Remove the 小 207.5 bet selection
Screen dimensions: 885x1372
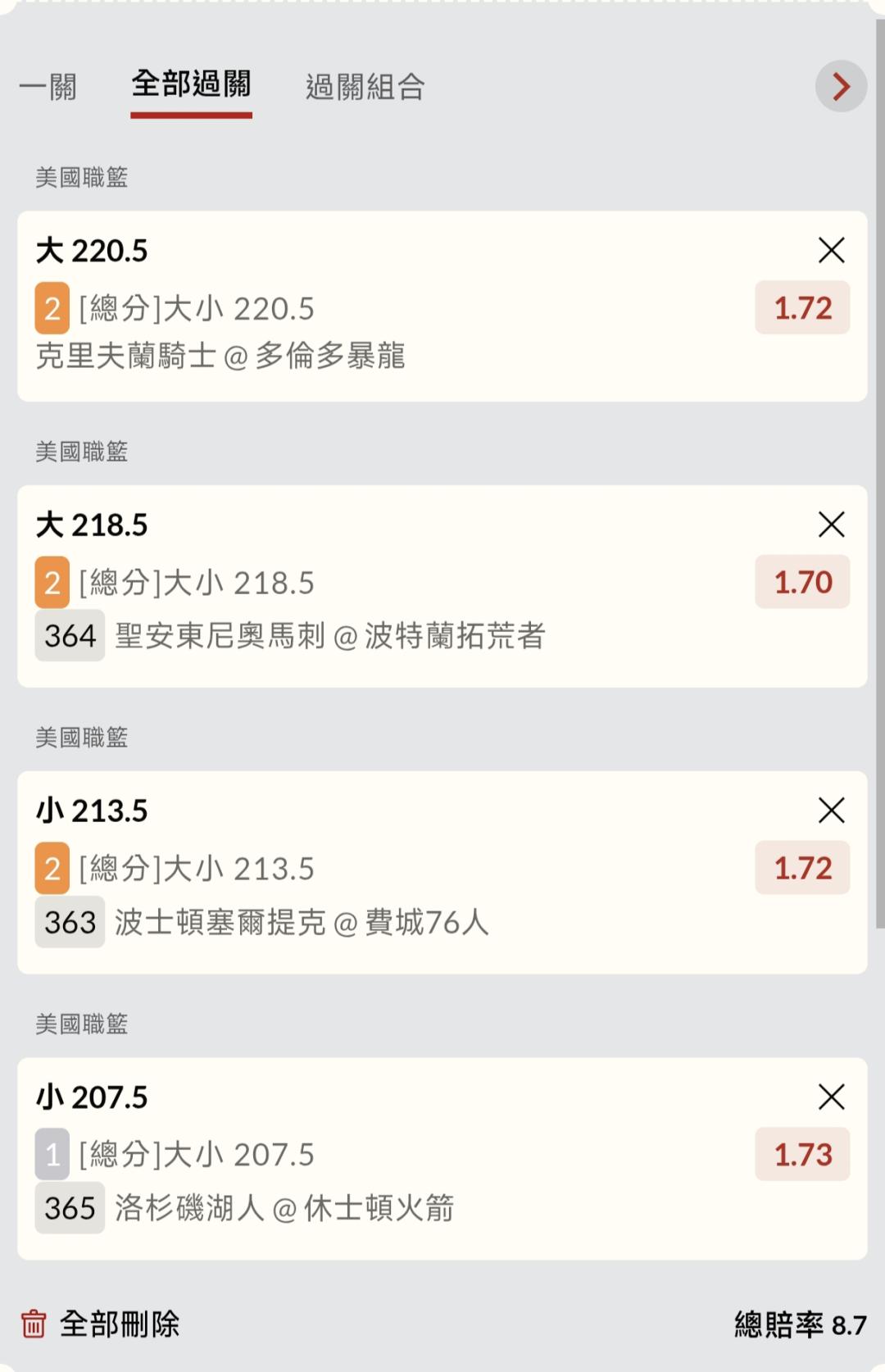tap(831, 1097)
